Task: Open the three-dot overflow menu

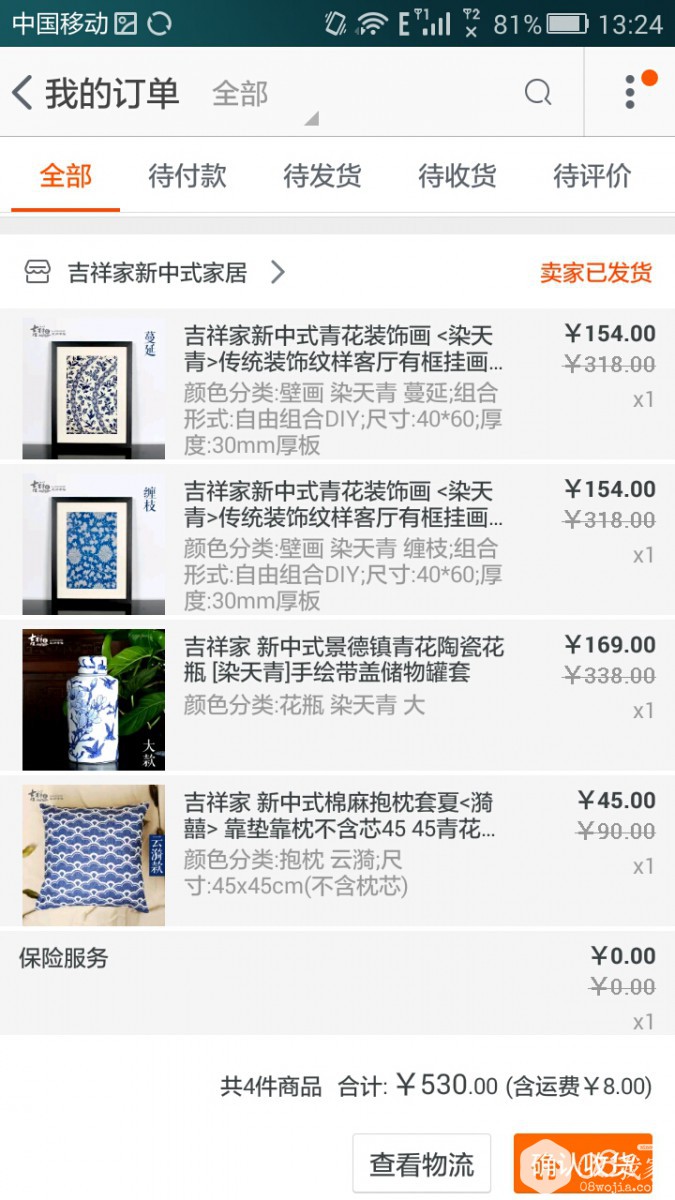Action: [630, 92]
